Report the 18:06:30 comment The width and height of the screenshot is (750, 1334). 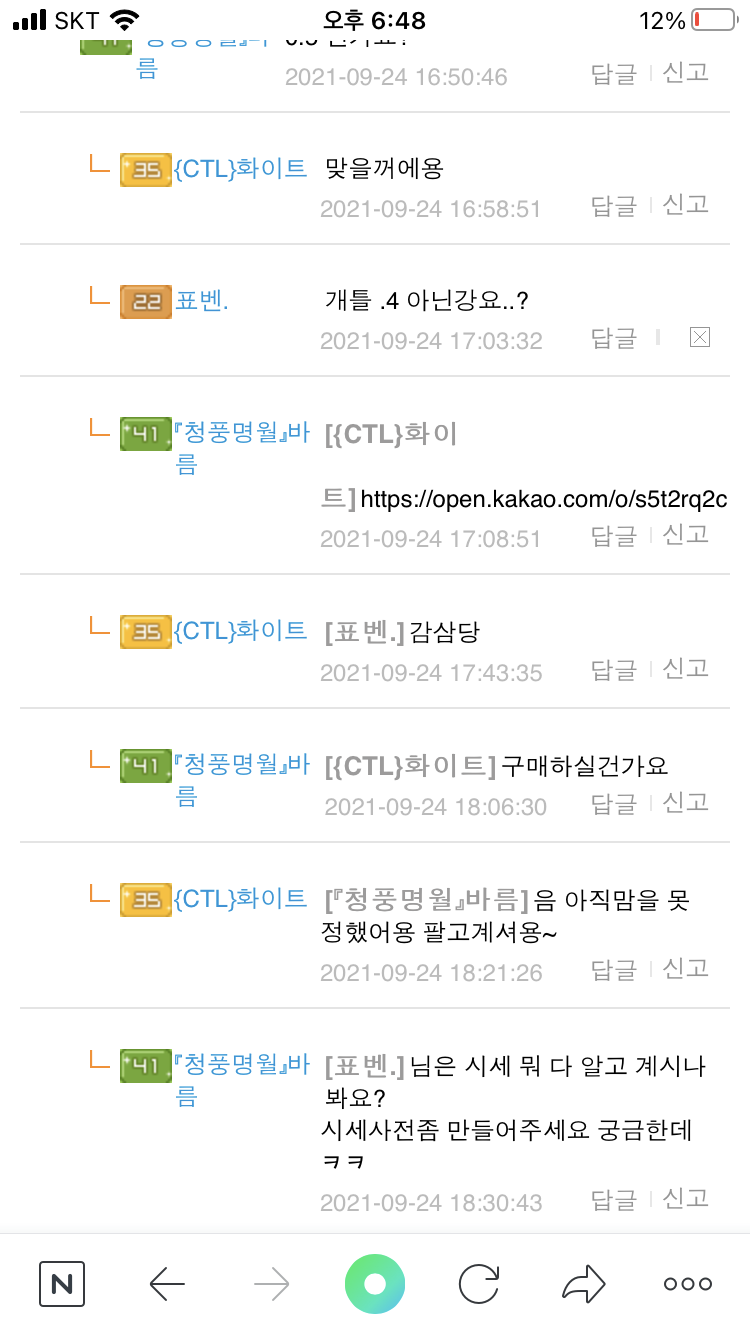click(x=686, y=803)
